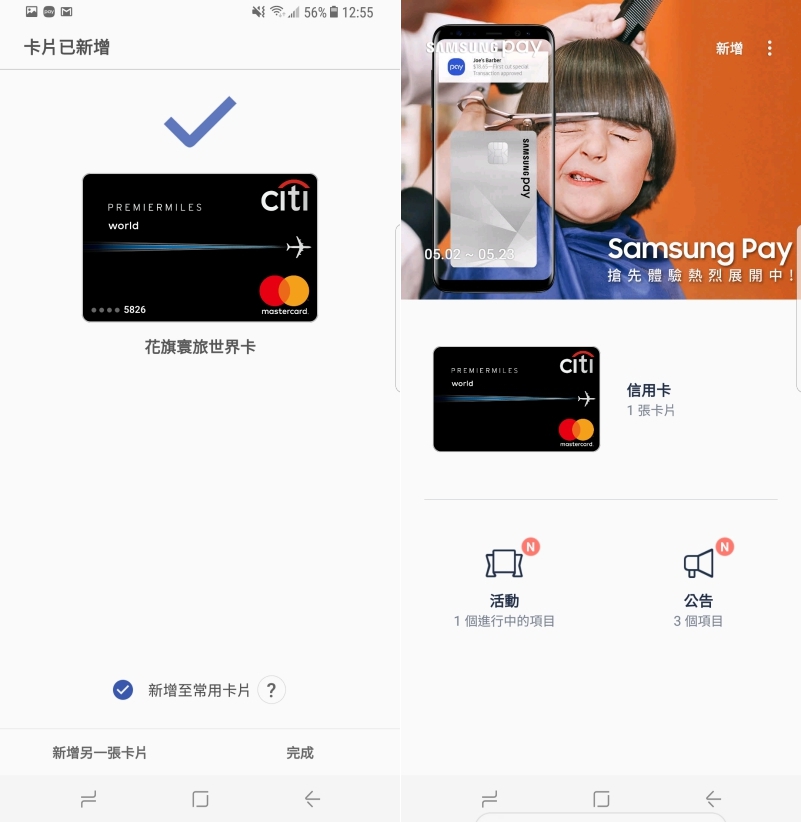Viewport: 801px width, 822px height.
Task: Go back using the system back button
Action: pos(312,798)
